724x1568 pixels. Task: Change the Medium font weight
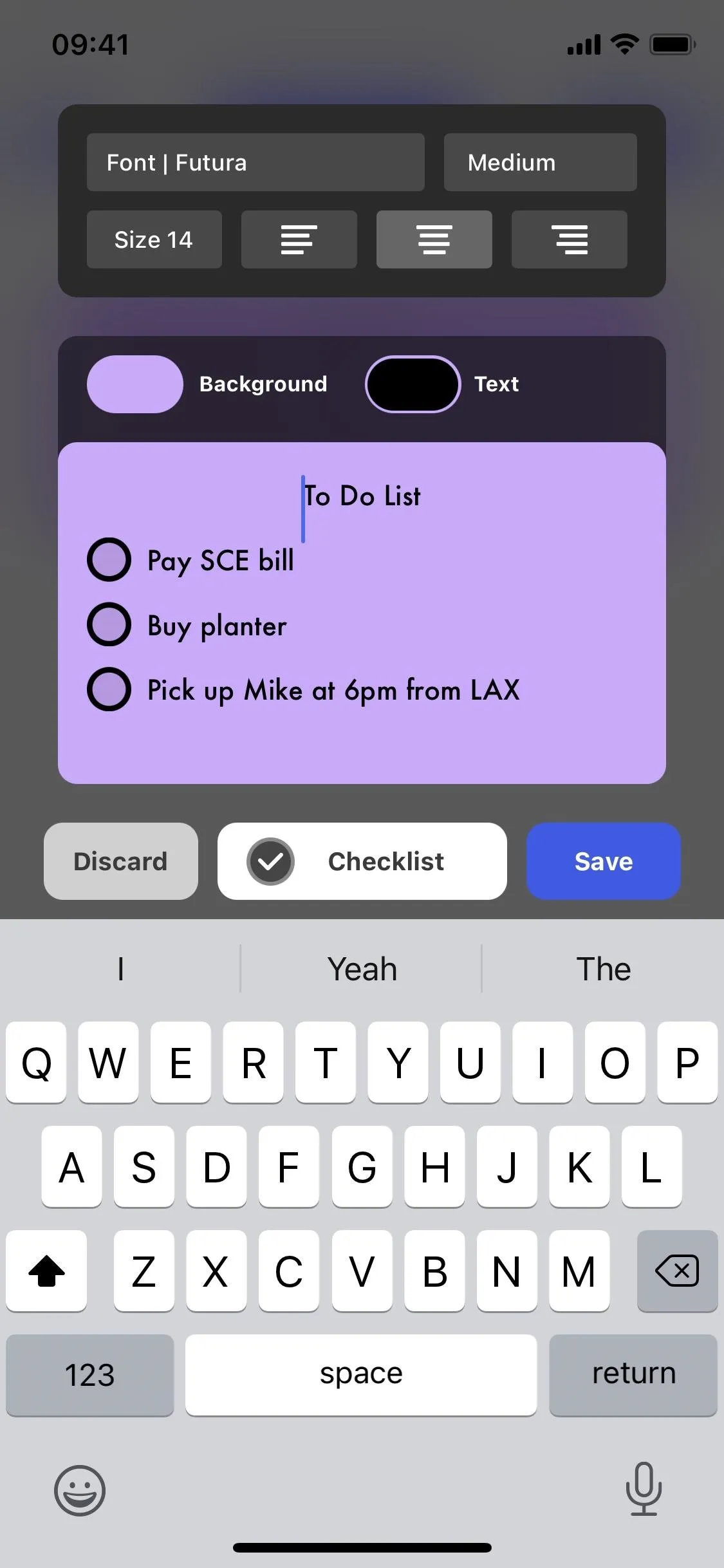(541, 162)
